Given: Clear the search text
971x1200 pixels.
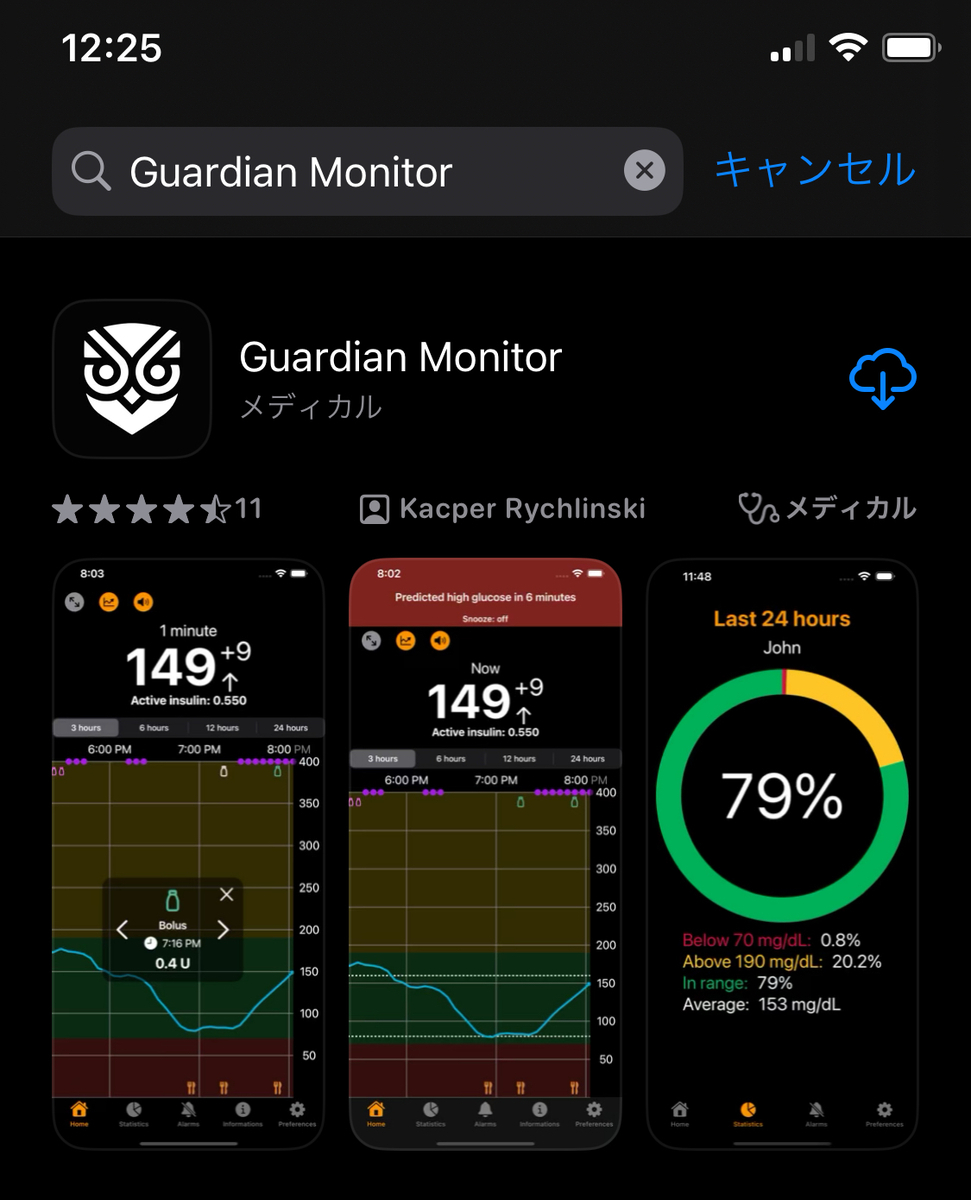Looking at the screenshot, I should pyautogui.click(x=644, y=171).
